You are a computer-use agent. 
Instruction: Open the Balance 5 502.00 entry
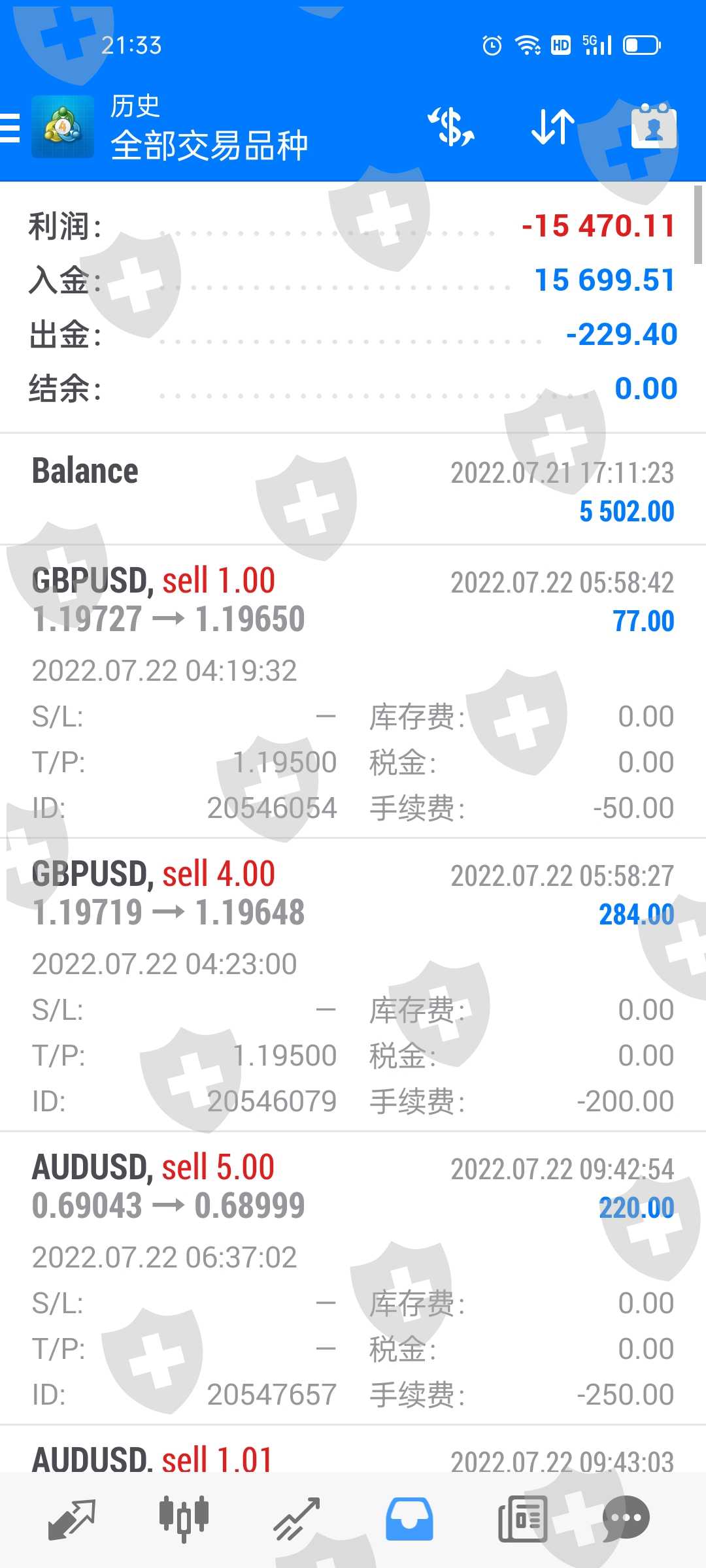353,489
